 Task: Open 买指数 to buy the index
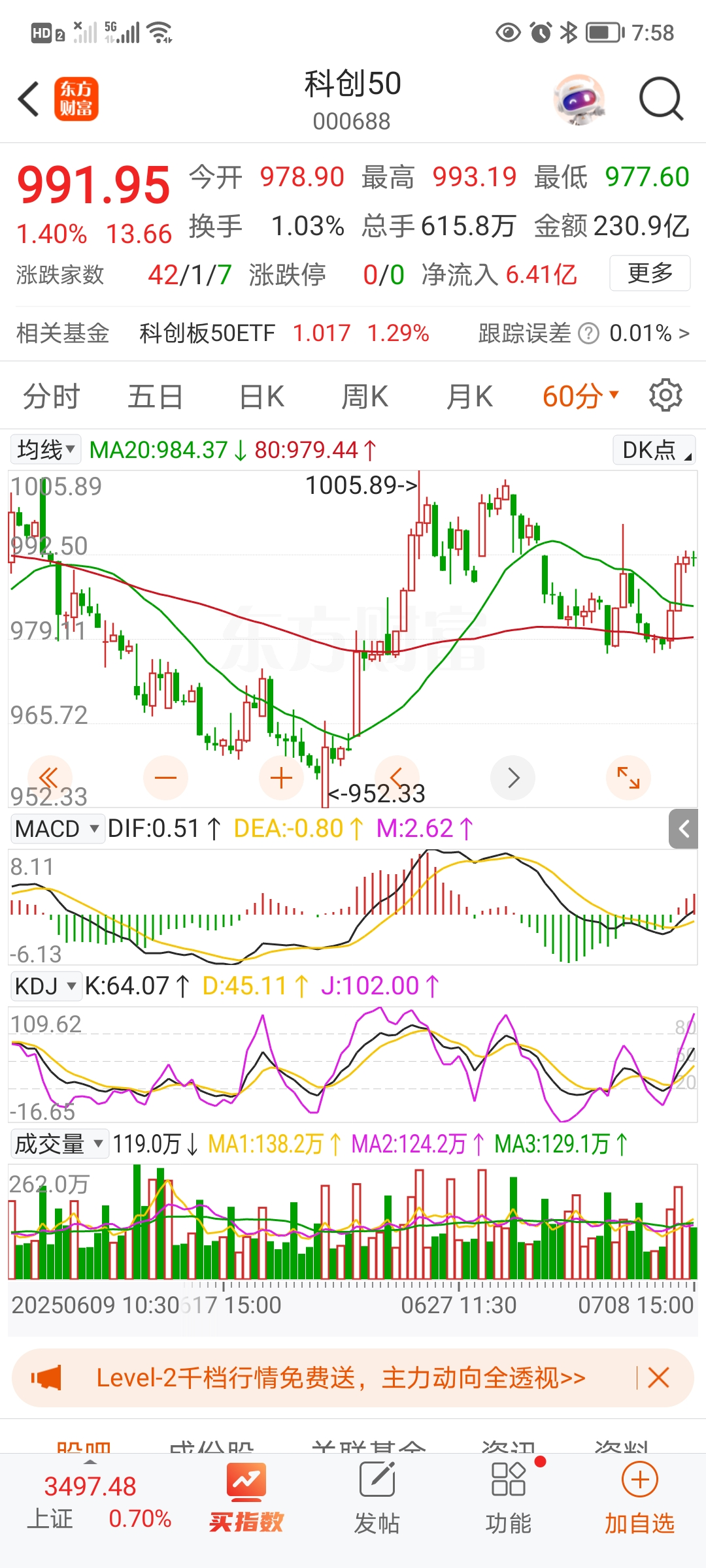[246, 1499]
